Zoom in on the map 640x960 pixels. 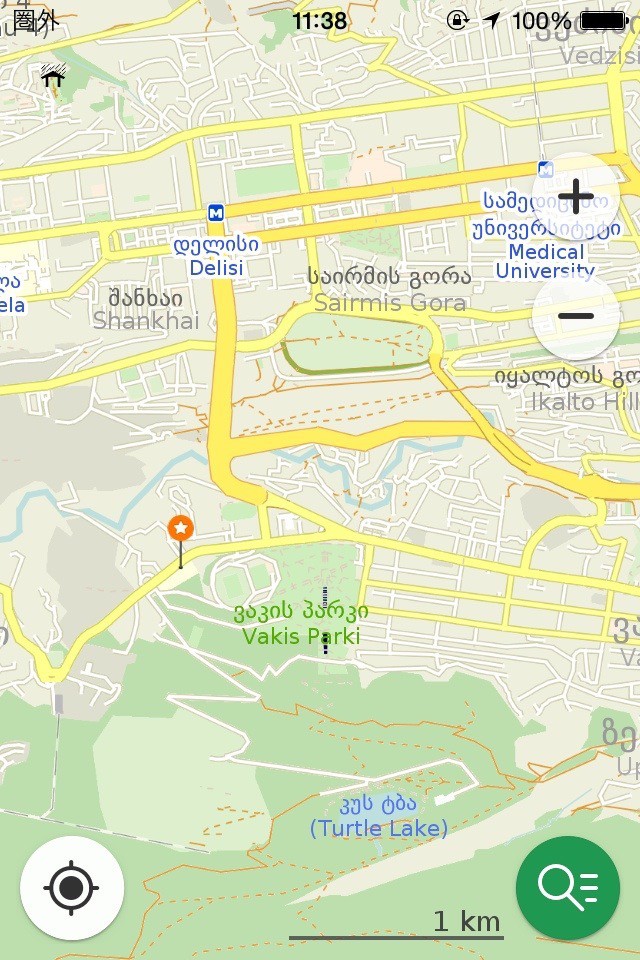(576, 196)
